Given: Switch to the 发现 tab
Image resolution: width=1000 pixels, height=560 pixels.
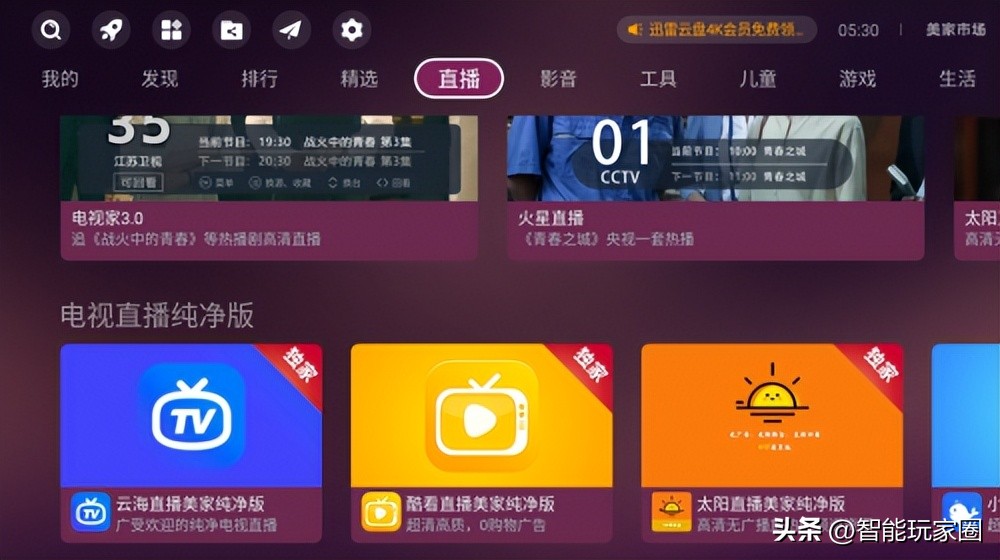Looking at the screenshot, I should pyautogui.click(x=159, y=79).
